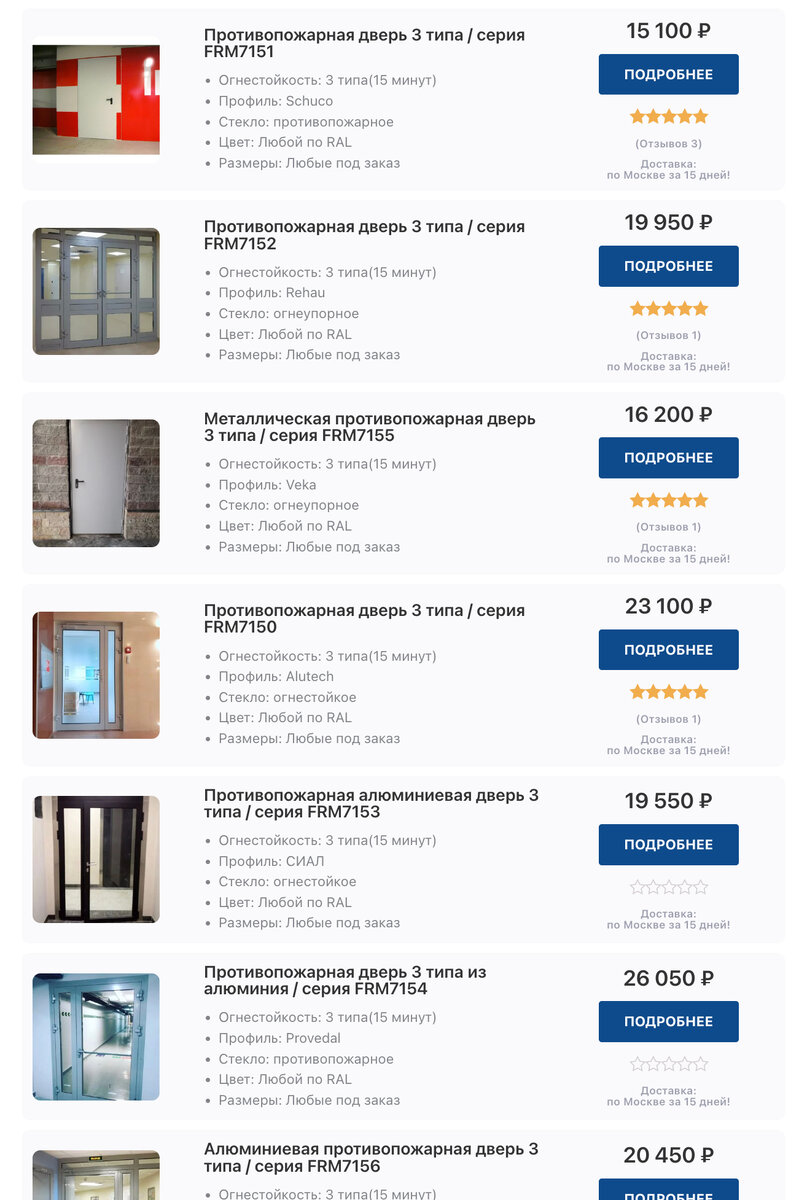
Task: Open ПОДРОБНЕЕ for door series FRM7151
Action: [668, 74]
